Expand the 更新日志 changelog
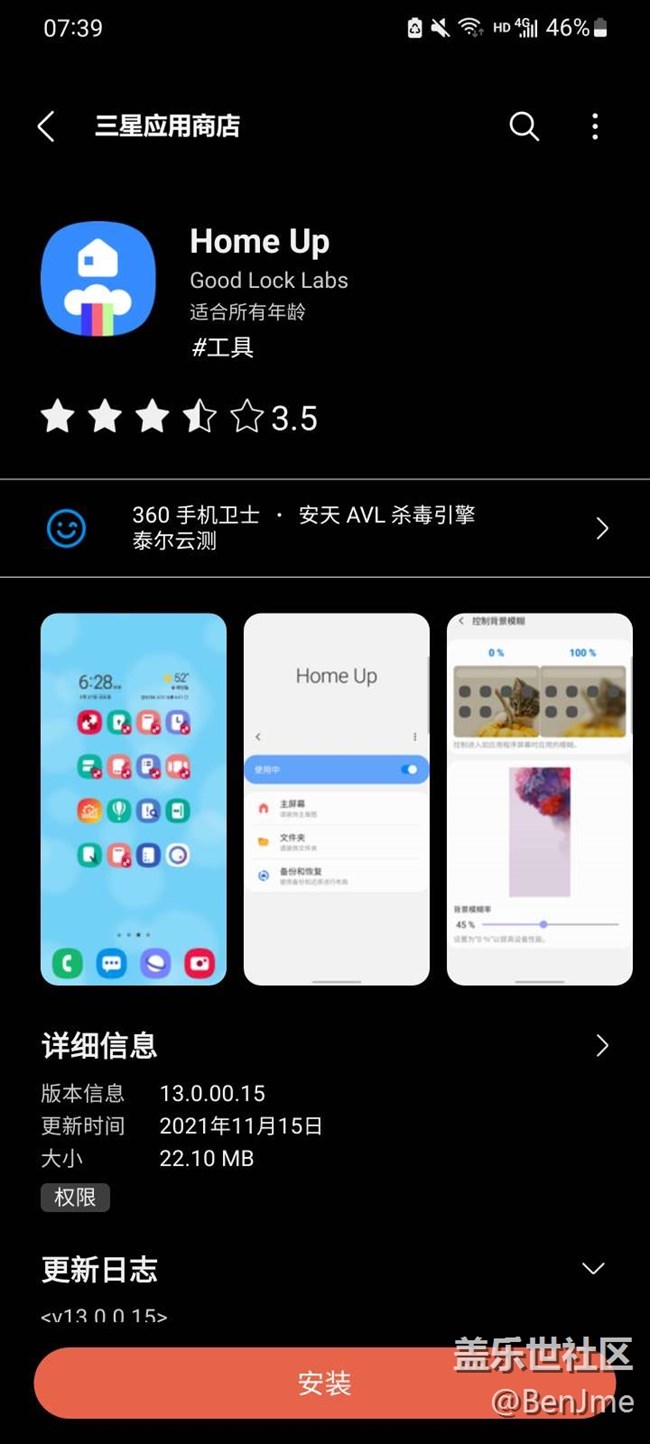 pyautogui.click(x=593, y=1269)
